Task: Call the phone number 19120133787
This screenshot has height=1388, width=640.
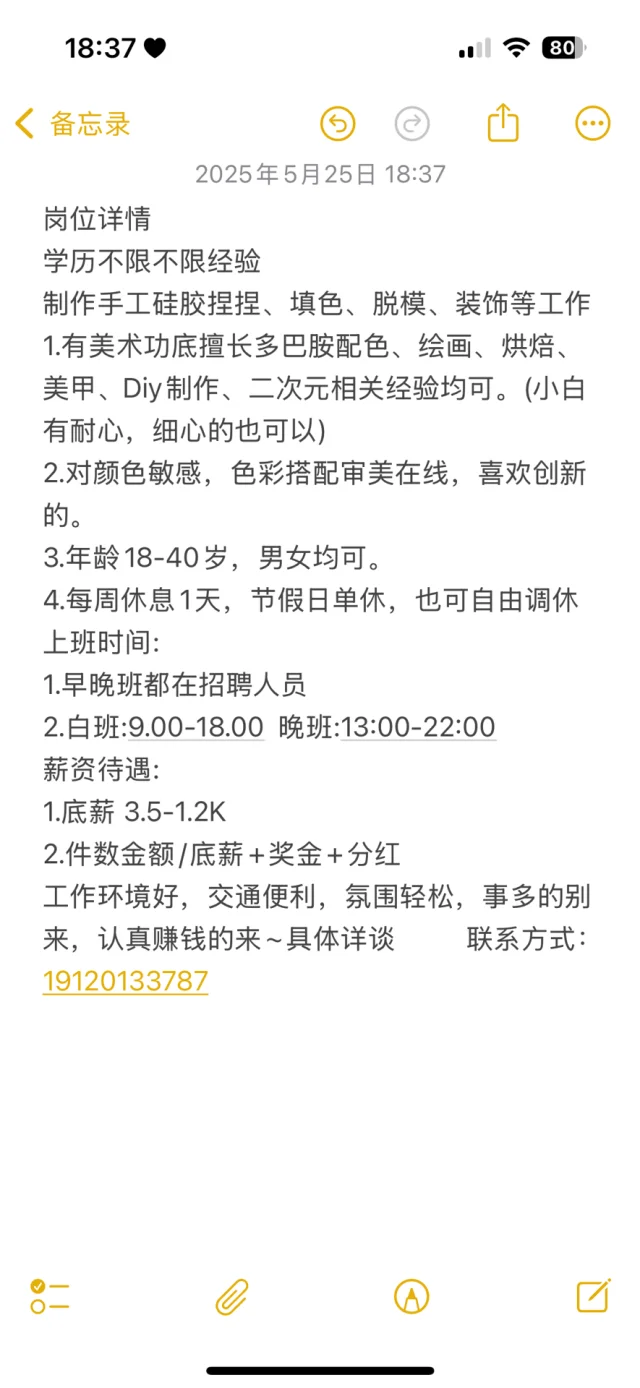Action: click(125, 980)
